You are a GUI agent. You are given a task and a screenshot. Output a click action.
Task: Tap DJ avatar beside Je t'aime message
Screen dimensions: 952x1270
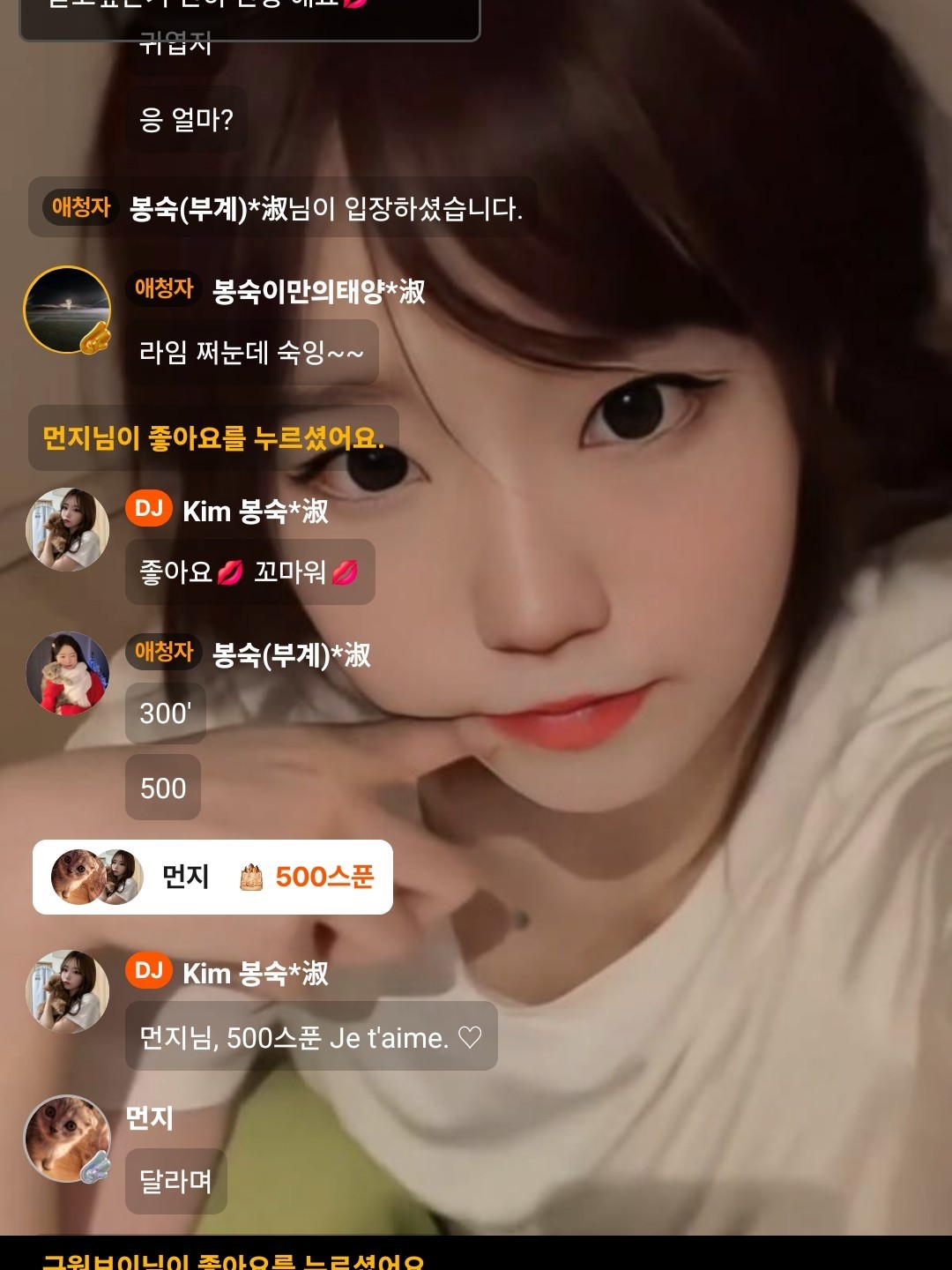coord(67,991)
